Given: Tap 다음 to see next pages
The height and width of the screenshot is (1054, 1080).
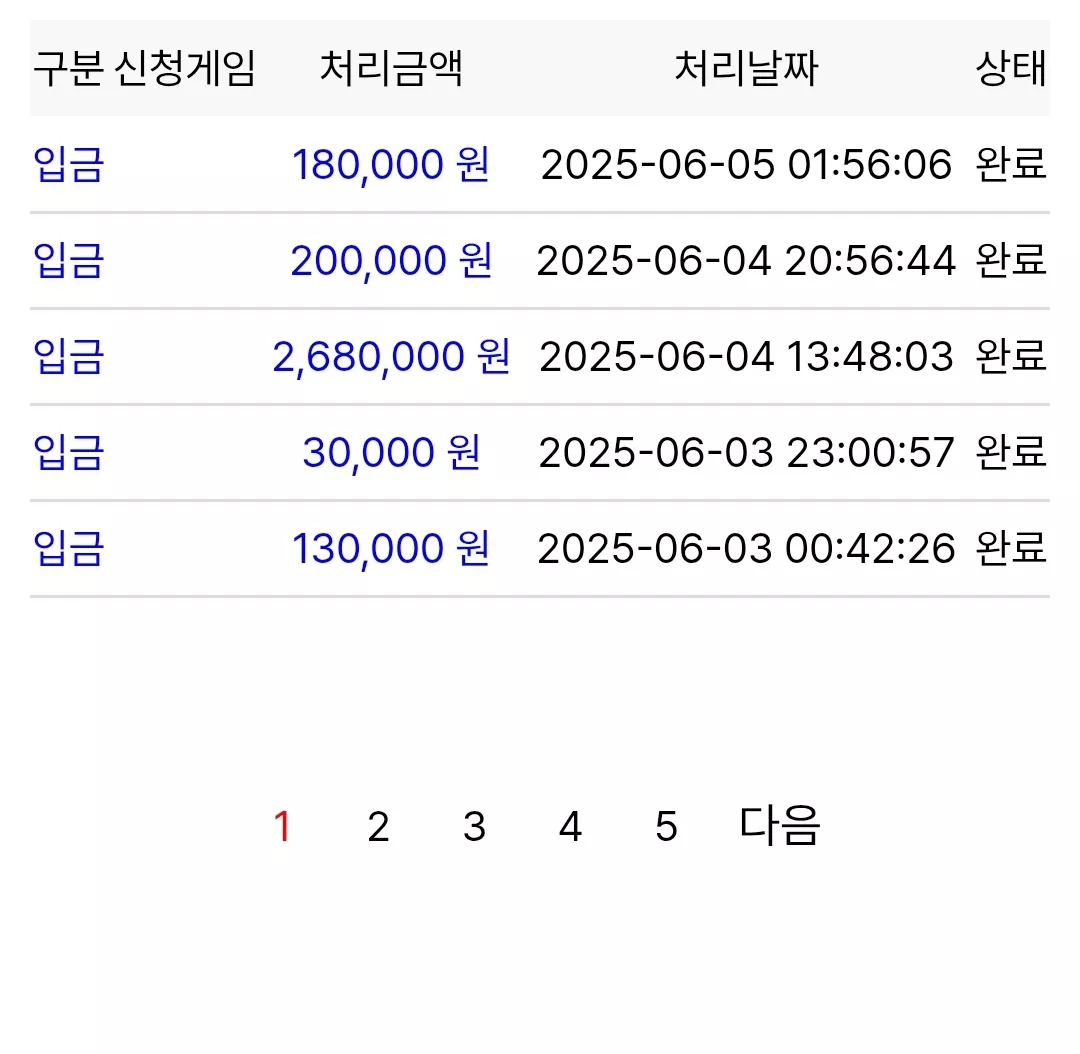Looking at the screenshot, I should [x=779, y=825].
